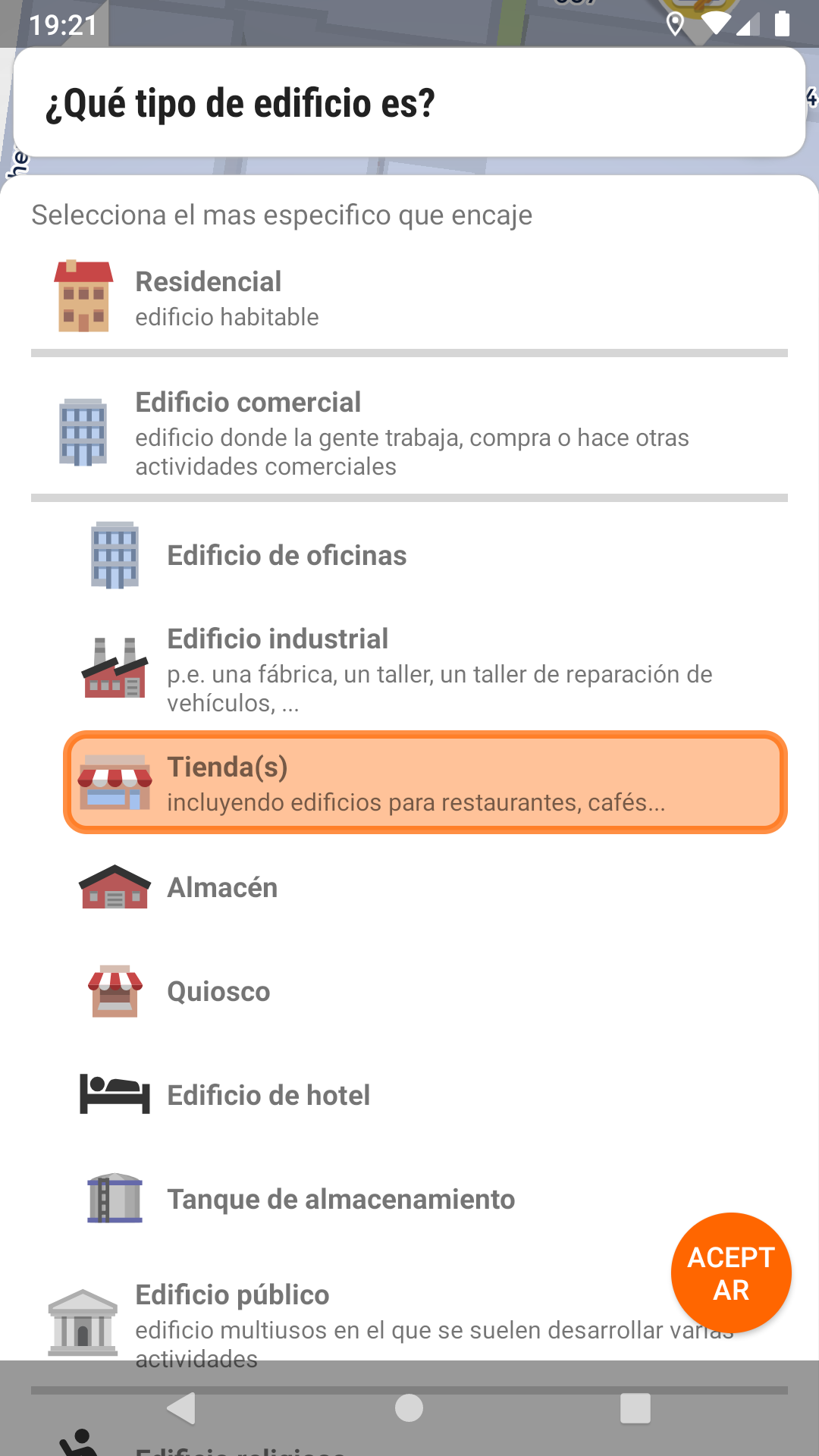Go back using system back button
The height and width of the screenshot is (1456, 819).
pos(181,1408)
